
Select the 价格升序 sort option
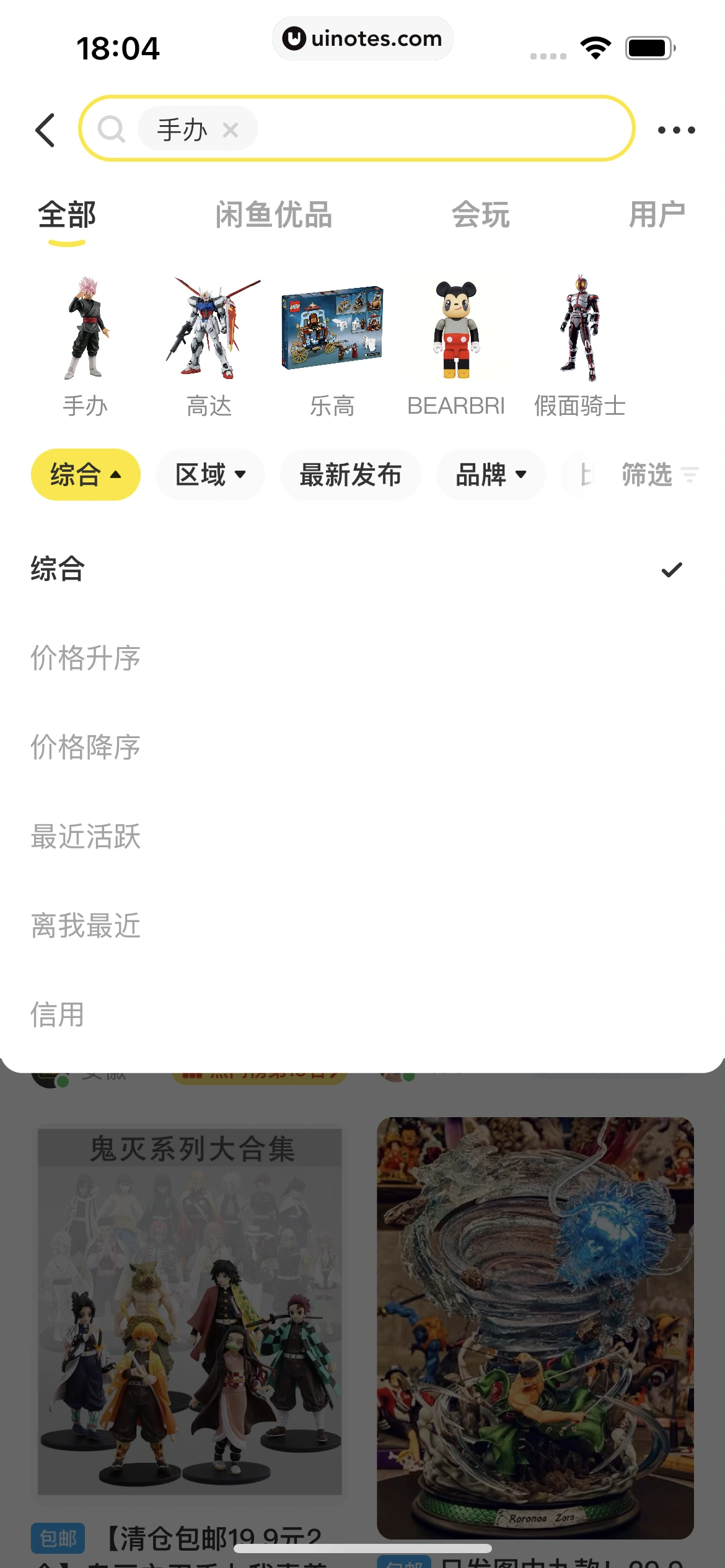[x=85, y=658]
